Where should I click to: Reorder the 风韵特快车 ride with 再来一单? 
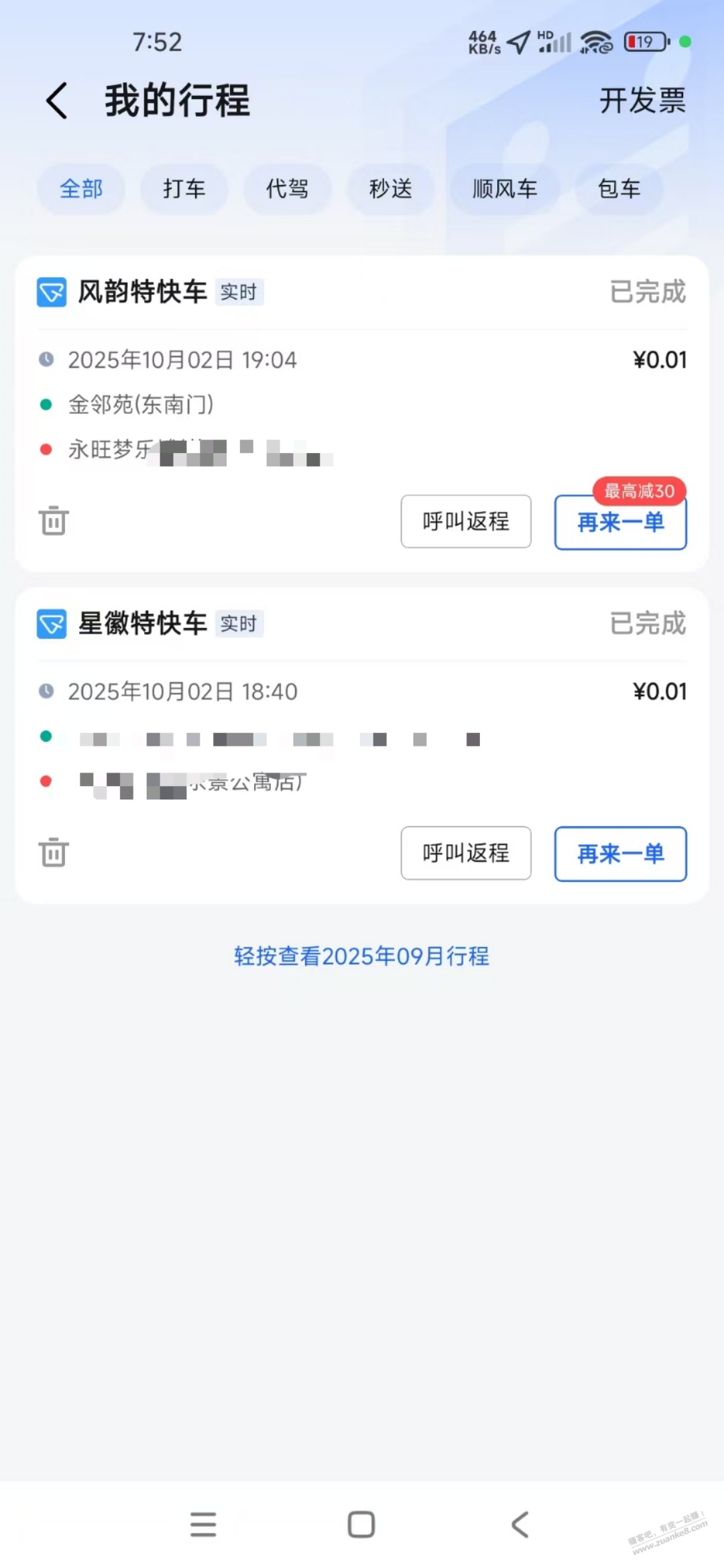pos(620,523)
